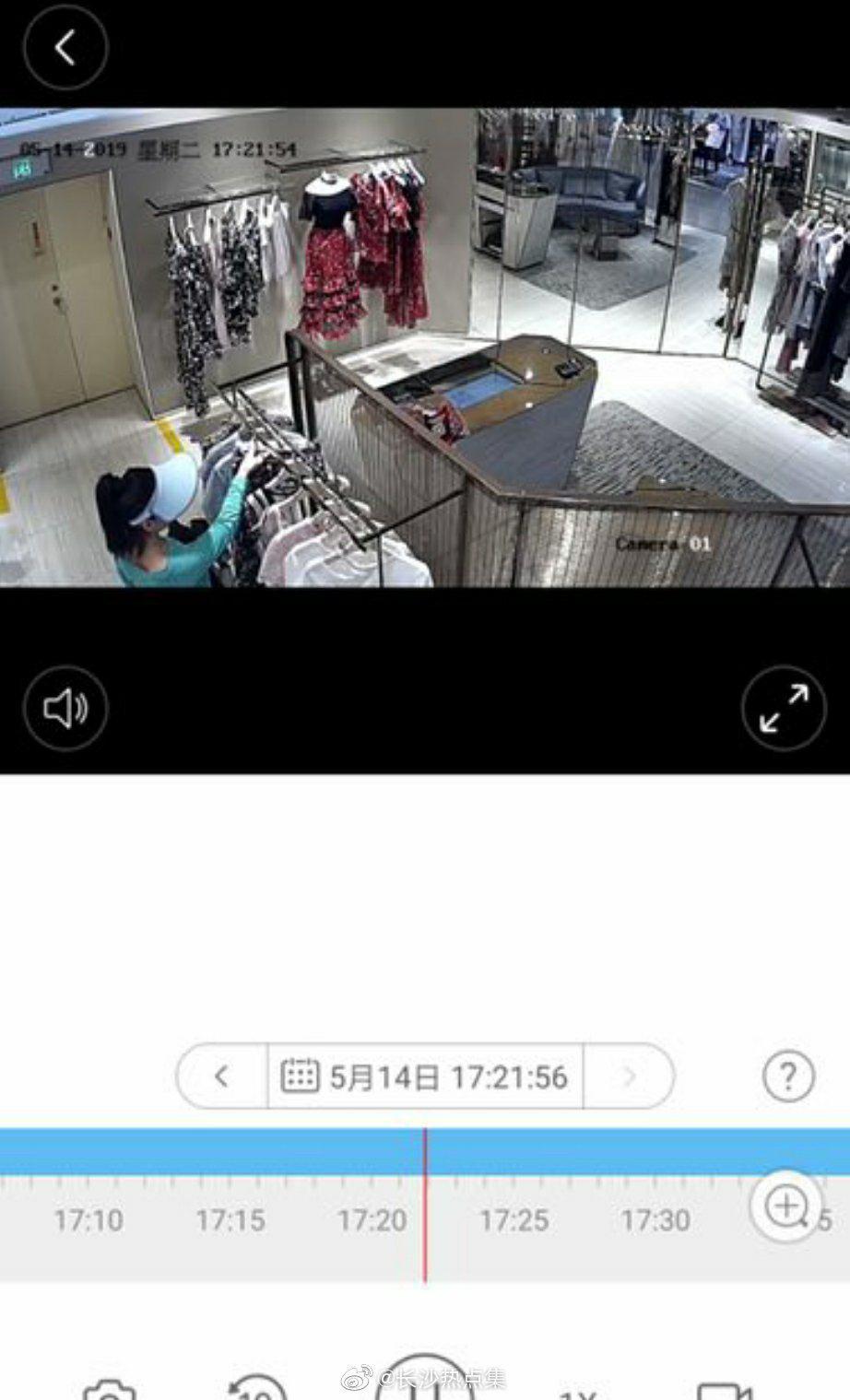
Task: Go to the next day with right chevron
Action: 630,1075
